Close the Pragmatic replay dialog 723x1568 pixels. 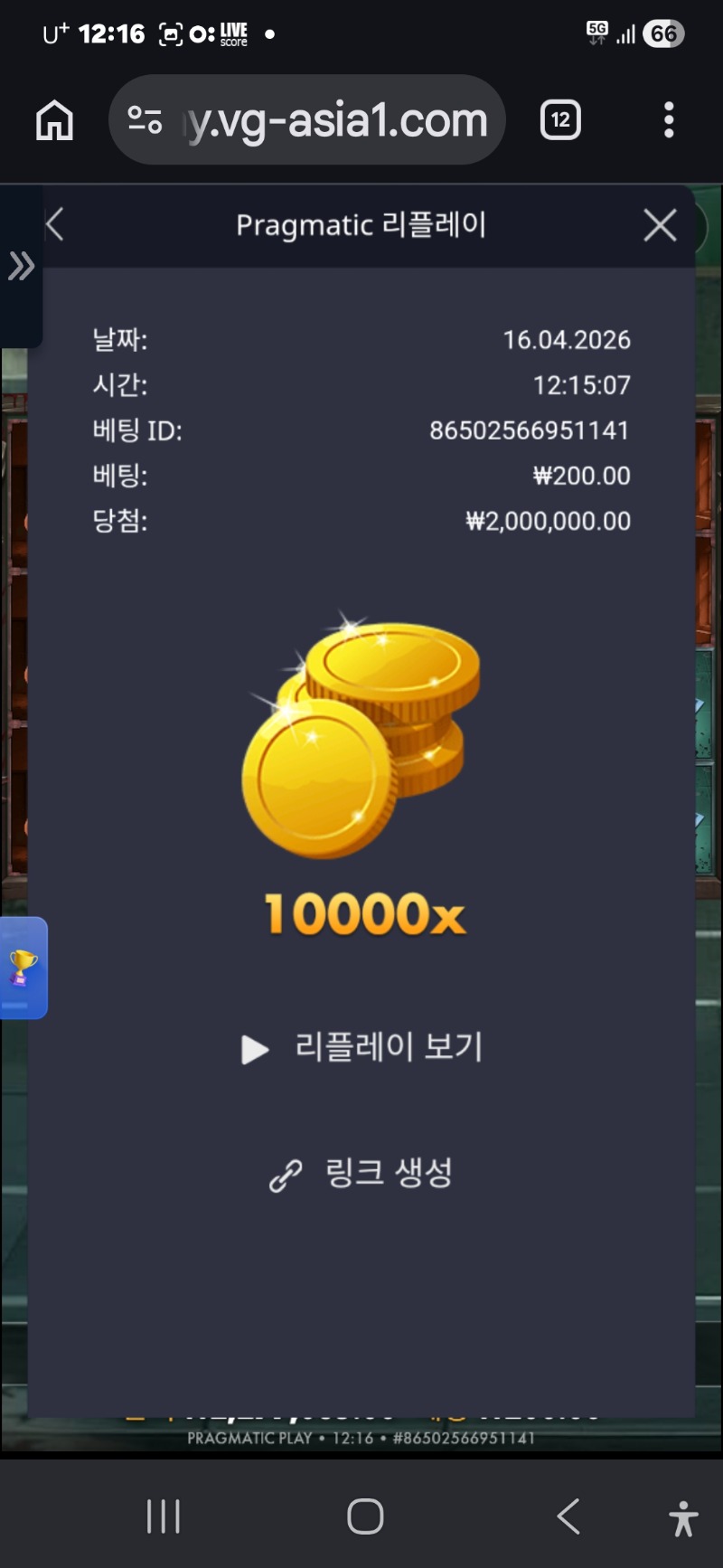point(660,225)
